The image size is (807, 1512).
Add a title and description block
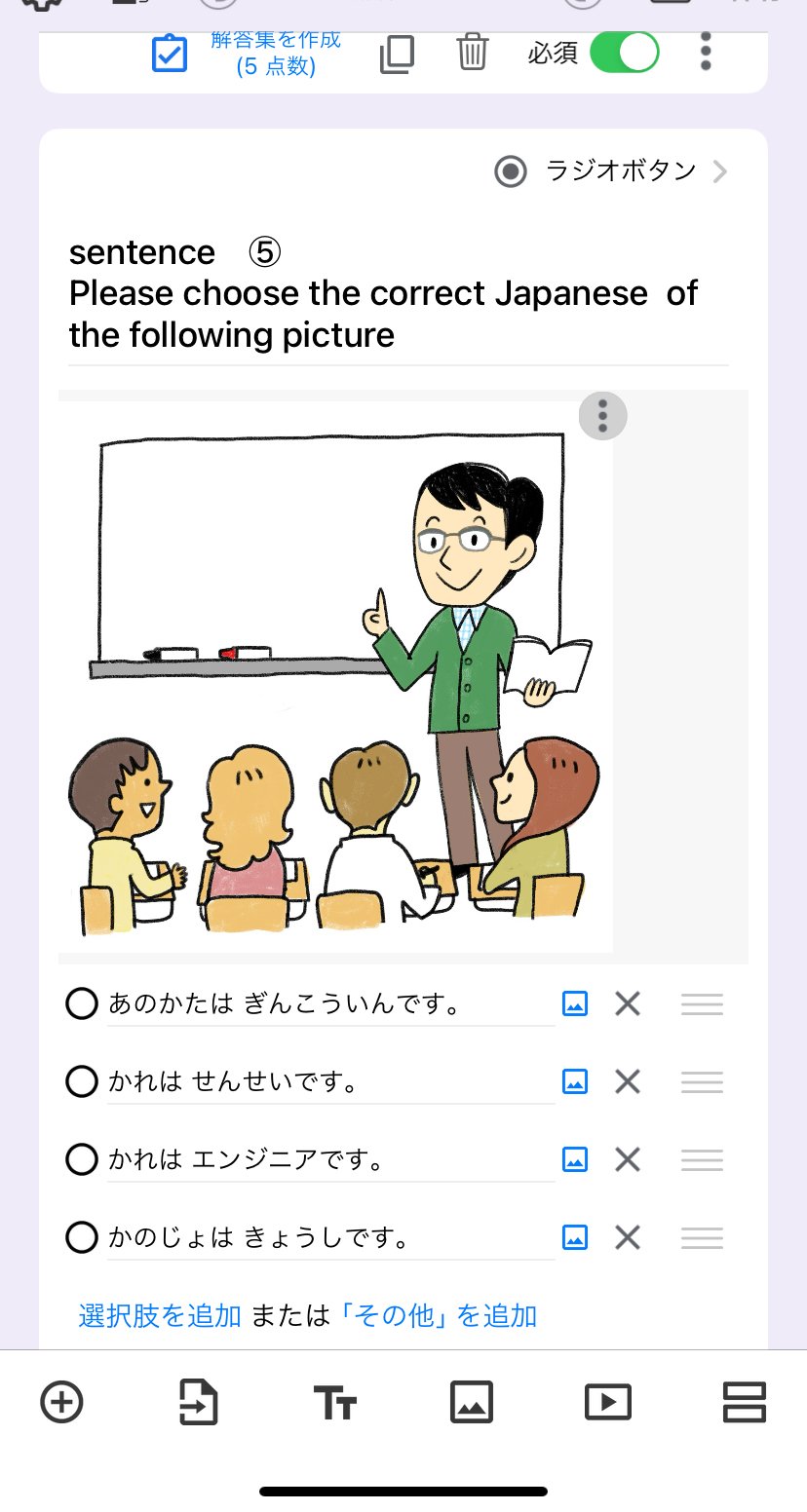(x=335, y=1403)
